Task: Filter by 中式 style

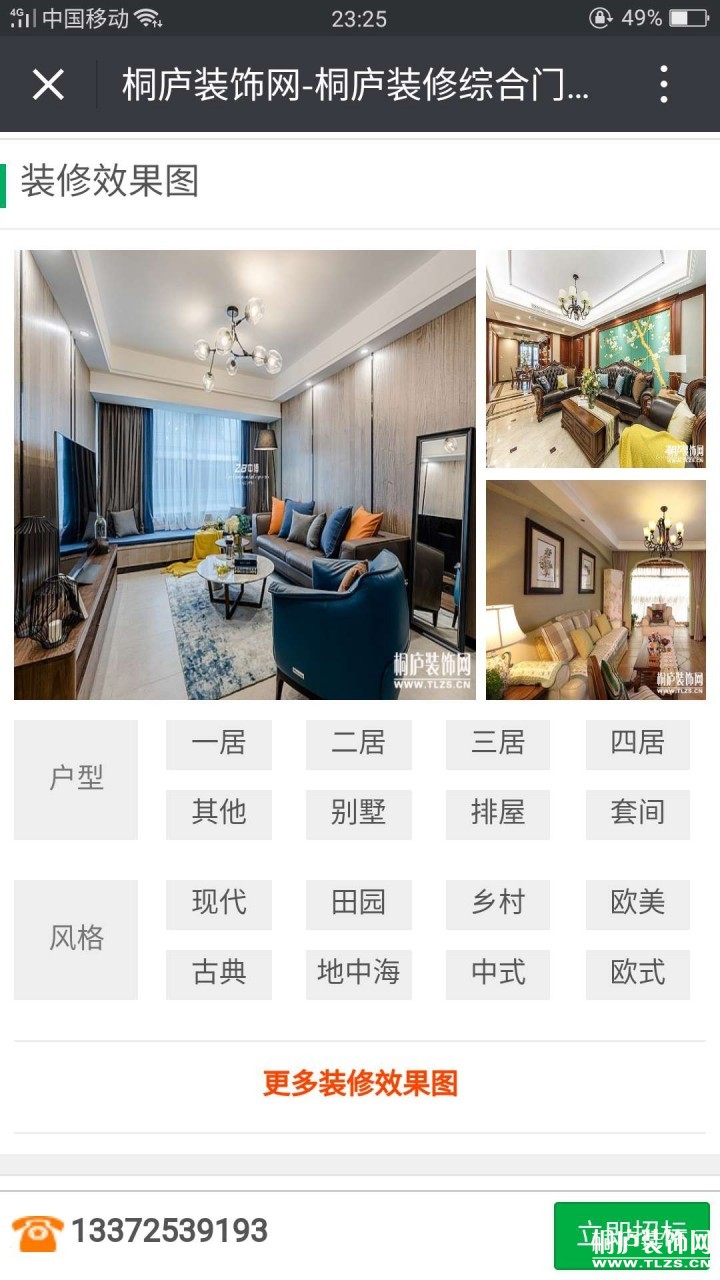Action: coord(498,974)
